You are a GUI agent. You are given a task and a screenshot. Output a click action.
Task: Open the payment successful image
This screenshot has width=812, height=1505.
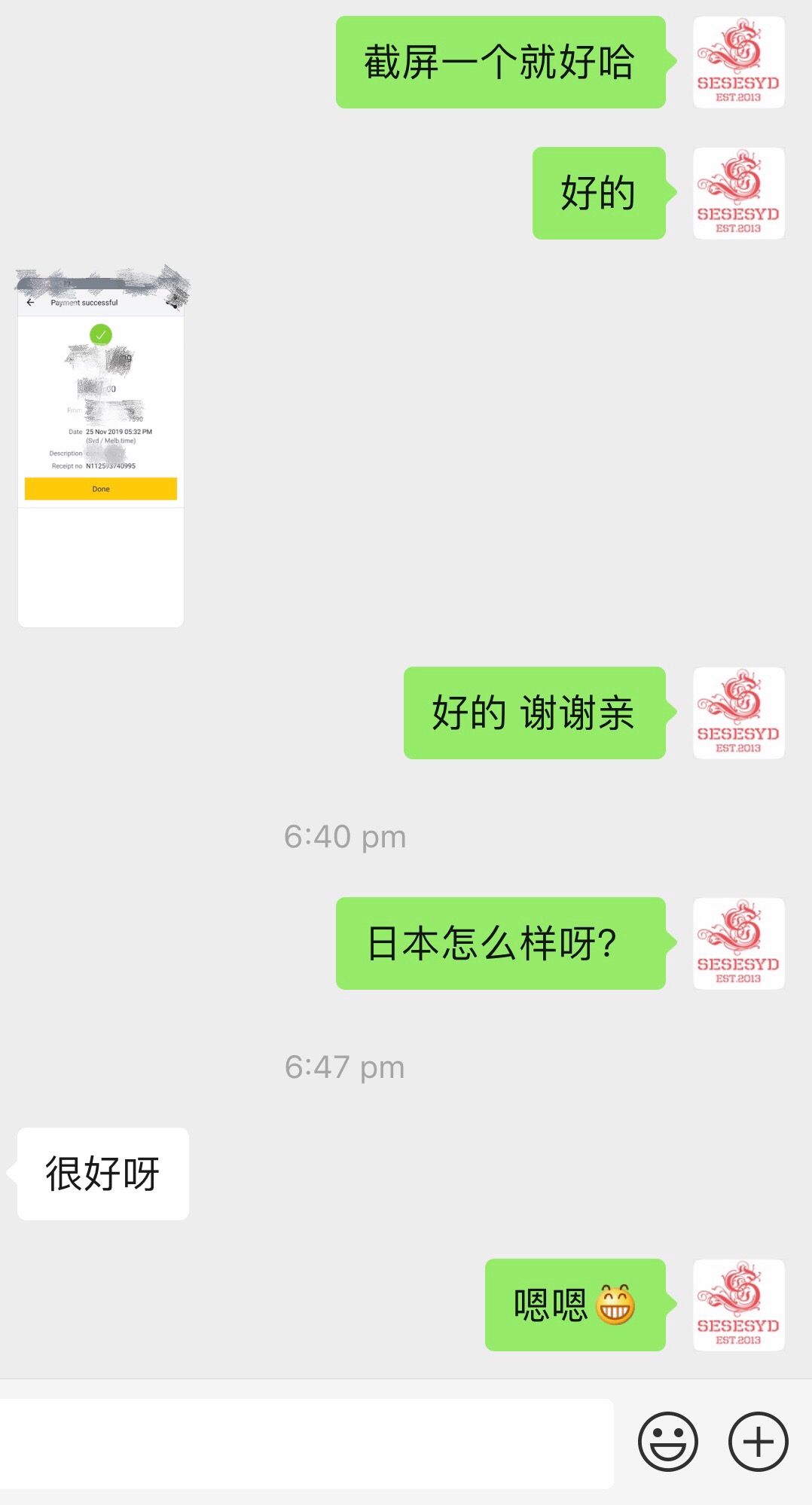101,449
